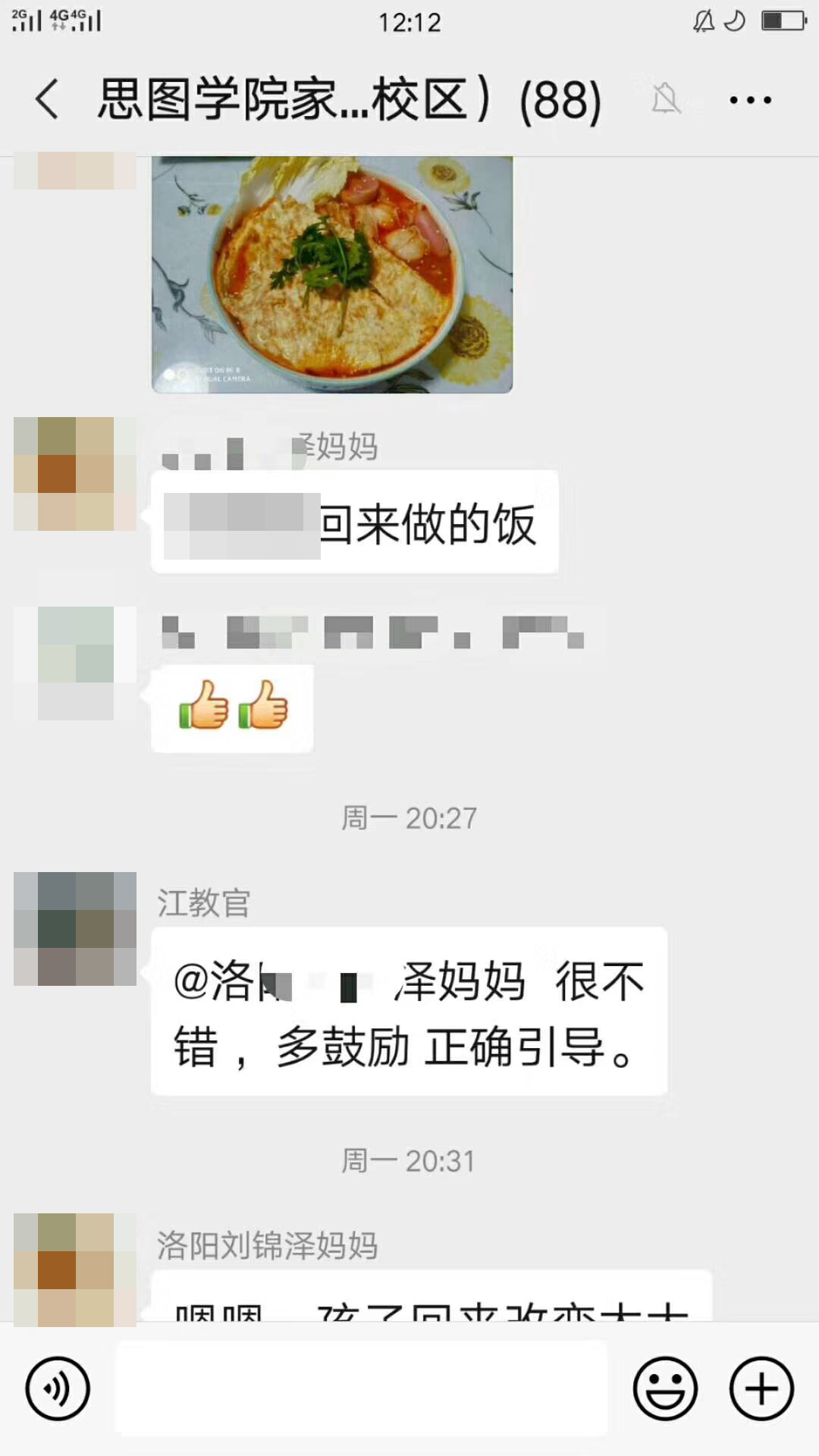Open 洛阳刘锦泽妈妈's avatar at 20:31

[x=75, y=1269]
